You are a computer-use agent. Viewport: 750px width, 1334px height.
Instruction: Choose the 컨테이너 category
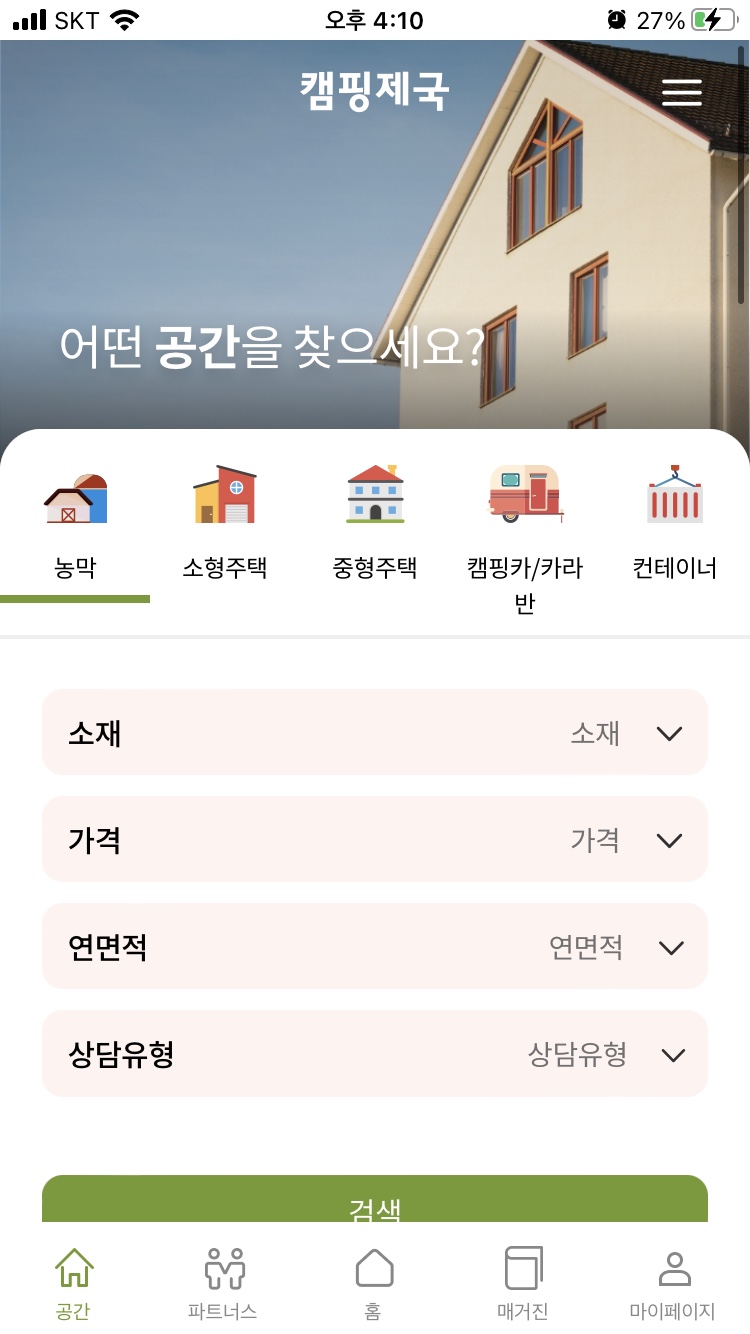point(675,530)
